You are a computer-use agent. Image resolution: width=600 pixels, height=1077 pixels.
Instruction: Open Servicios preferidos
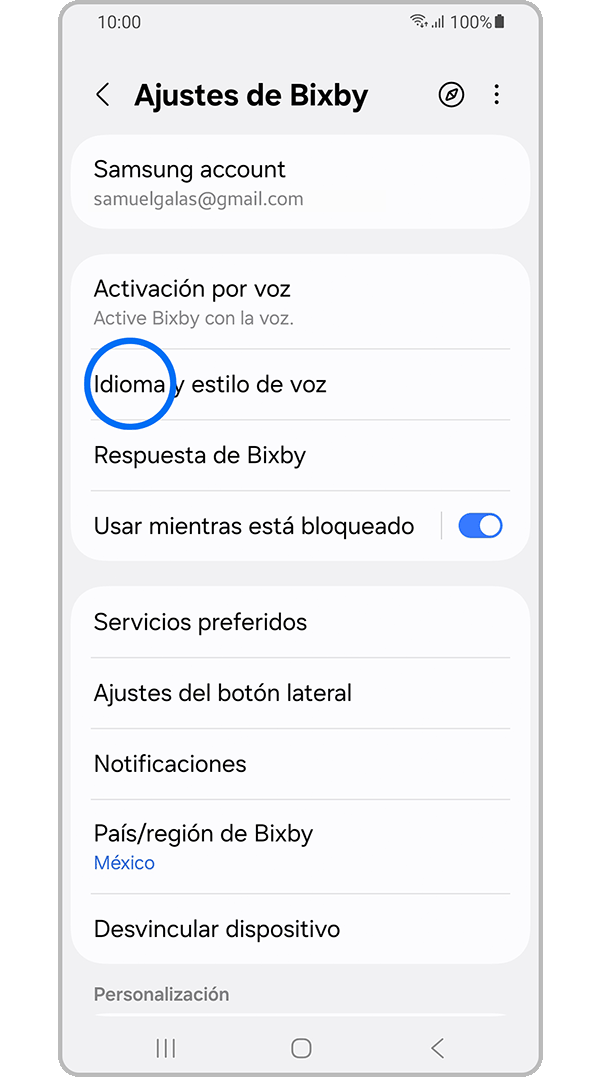300,622
